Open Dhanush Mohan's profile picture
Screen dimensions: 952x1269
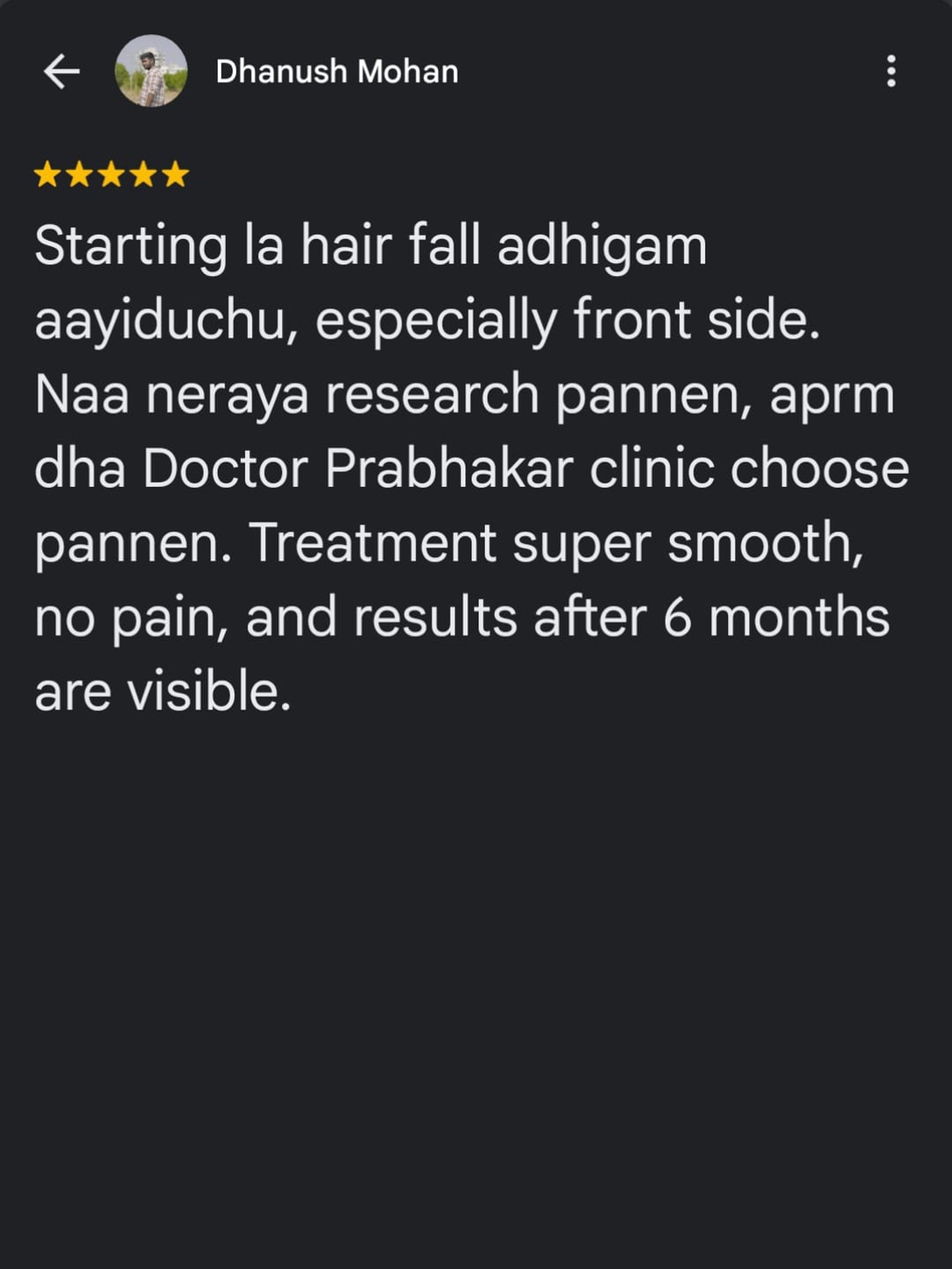(151, 71)
